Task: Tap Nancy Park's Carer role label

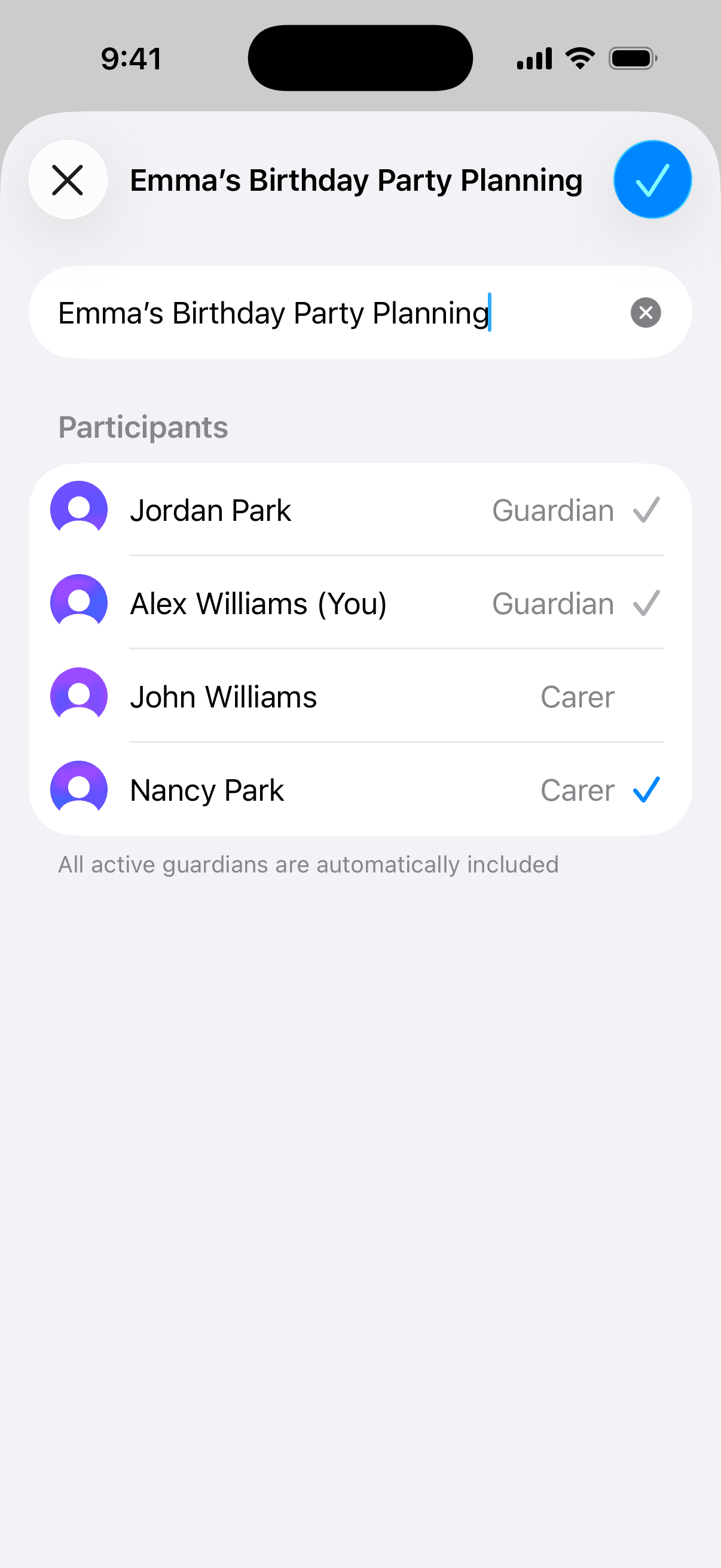Action: point(577,789)
